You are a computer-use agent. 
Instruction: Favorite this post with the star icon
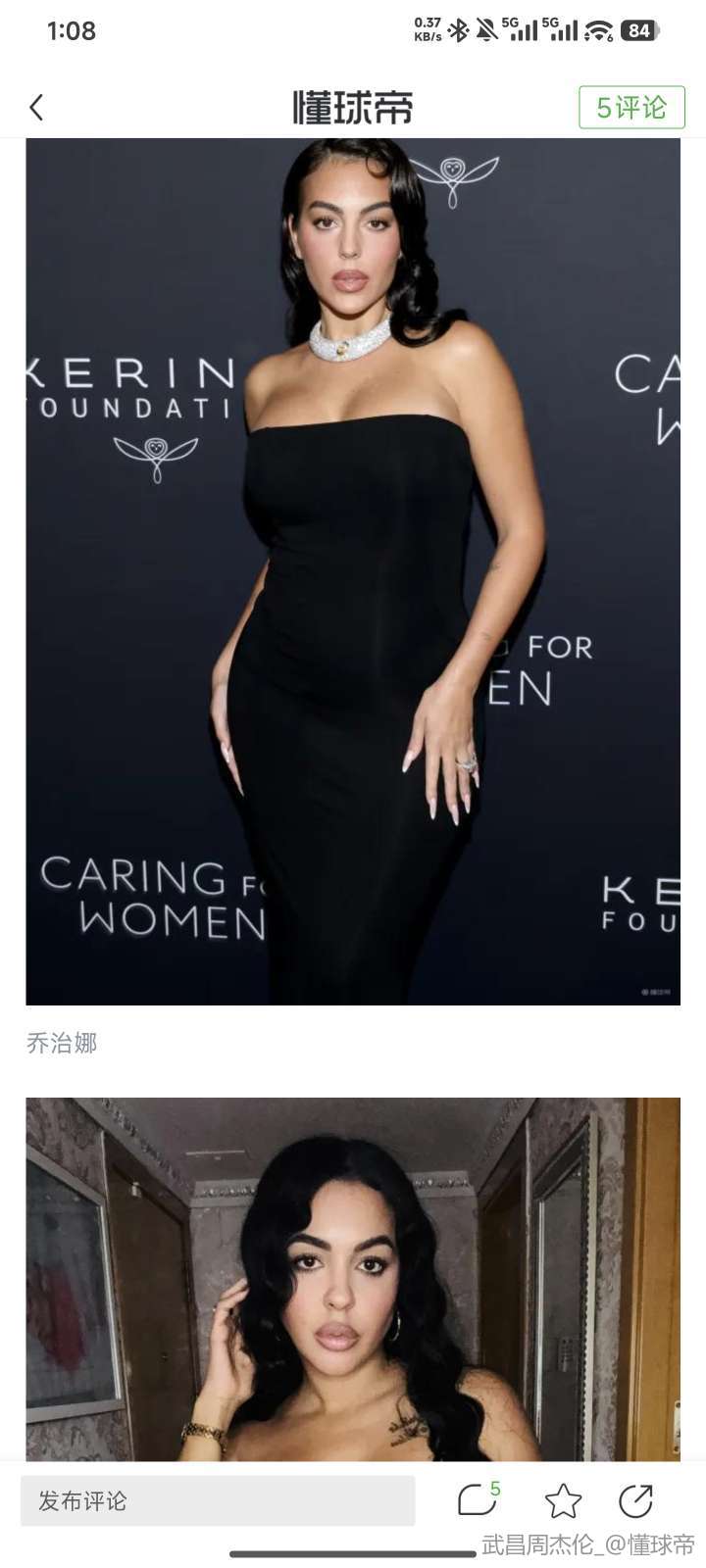[563, 1500]
